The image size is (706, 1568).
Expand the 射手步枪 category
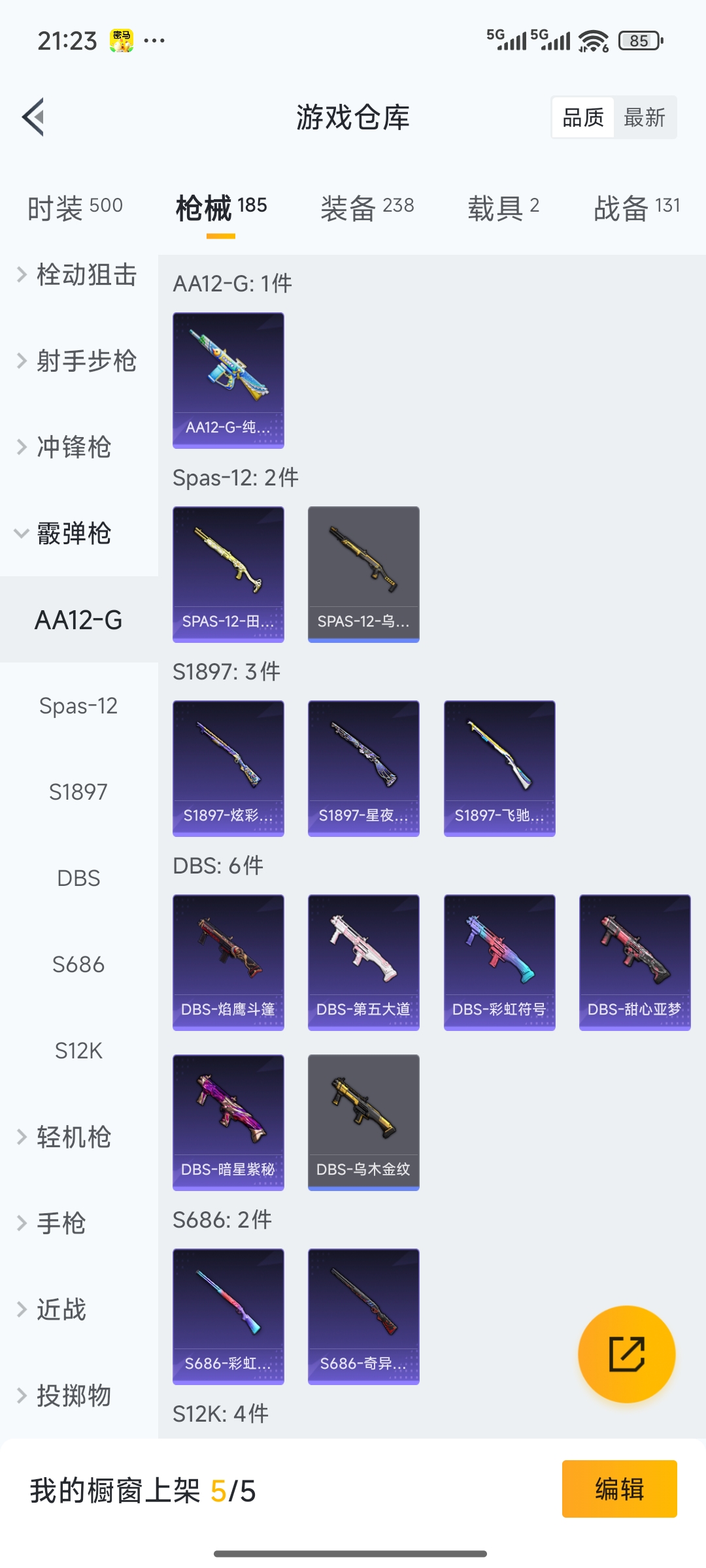(x=77, y=361)
